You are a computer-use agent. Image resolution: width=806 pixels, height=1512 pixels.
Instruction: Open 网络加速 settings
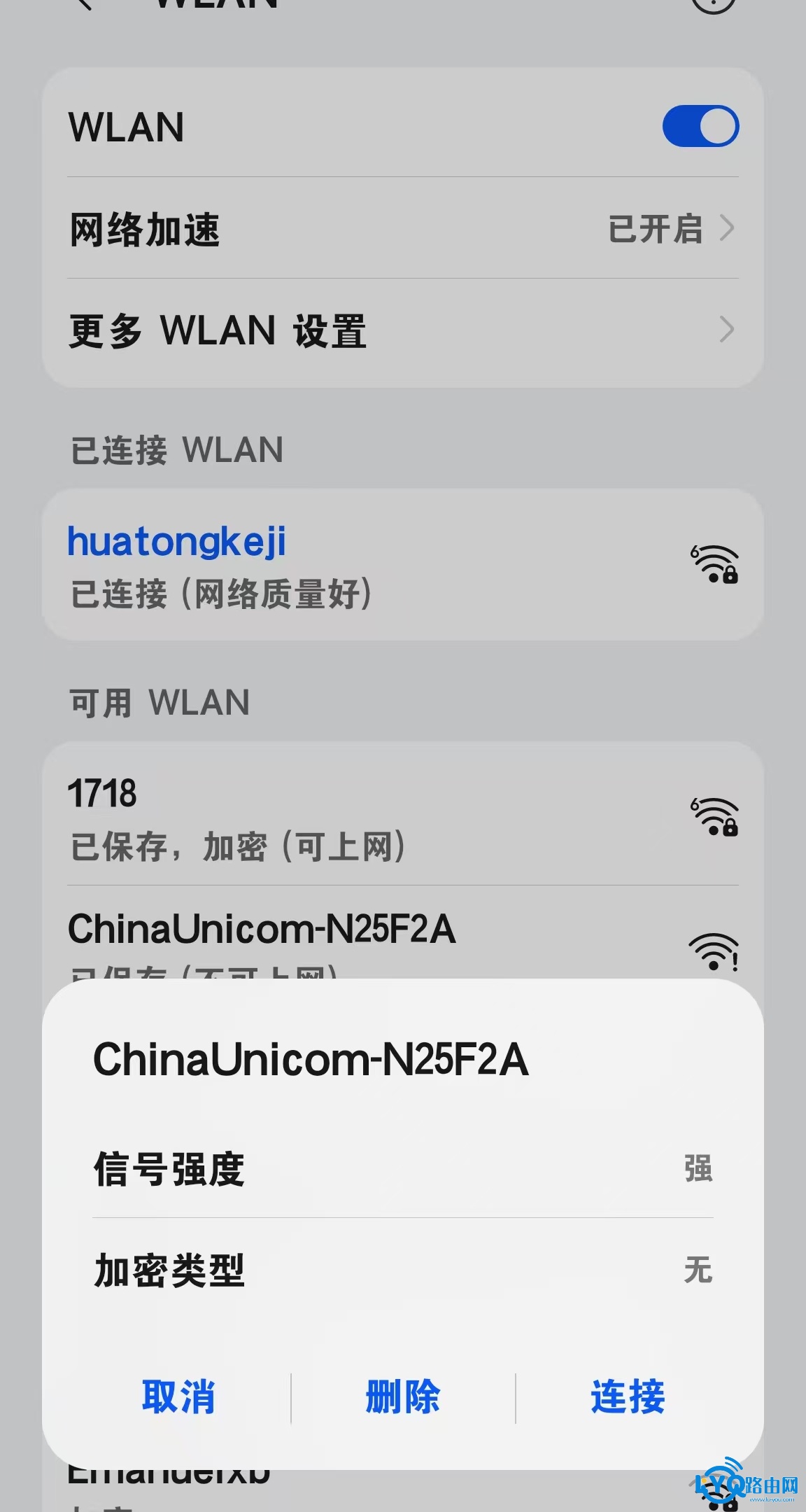tap(402, 229)
